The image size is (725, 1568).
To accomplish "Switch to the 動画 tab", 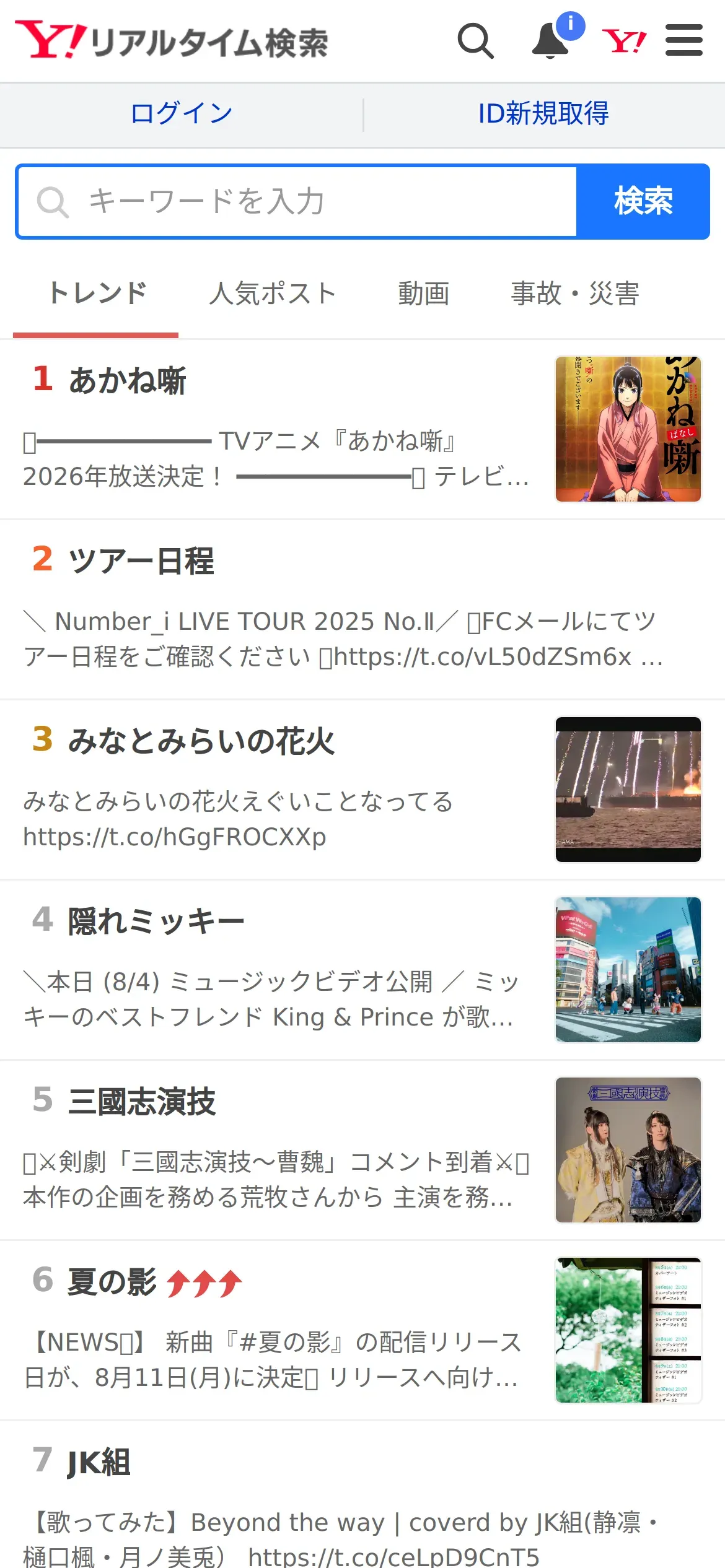I will (423, 294).
